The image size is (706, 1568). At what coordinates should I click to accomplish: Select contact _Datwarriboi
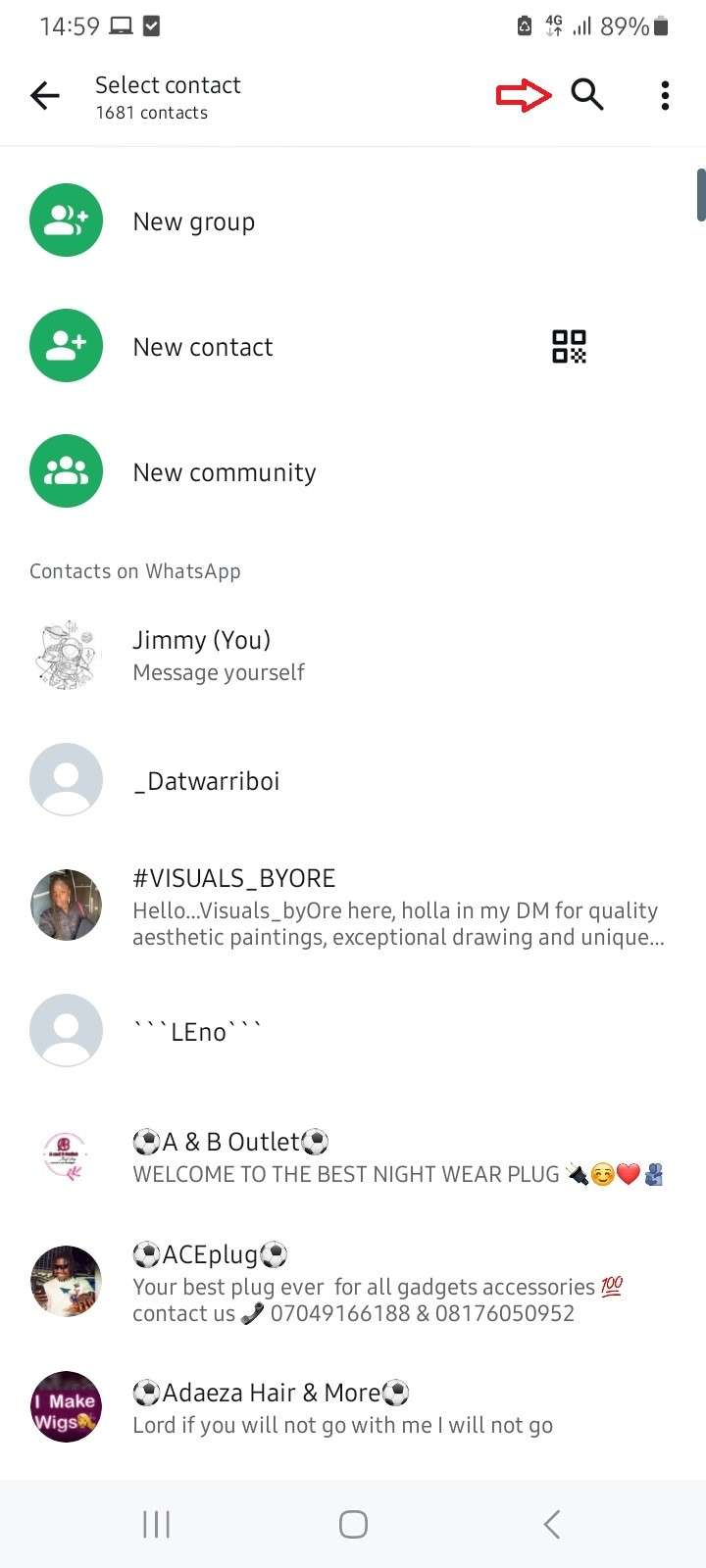[207, 781]
